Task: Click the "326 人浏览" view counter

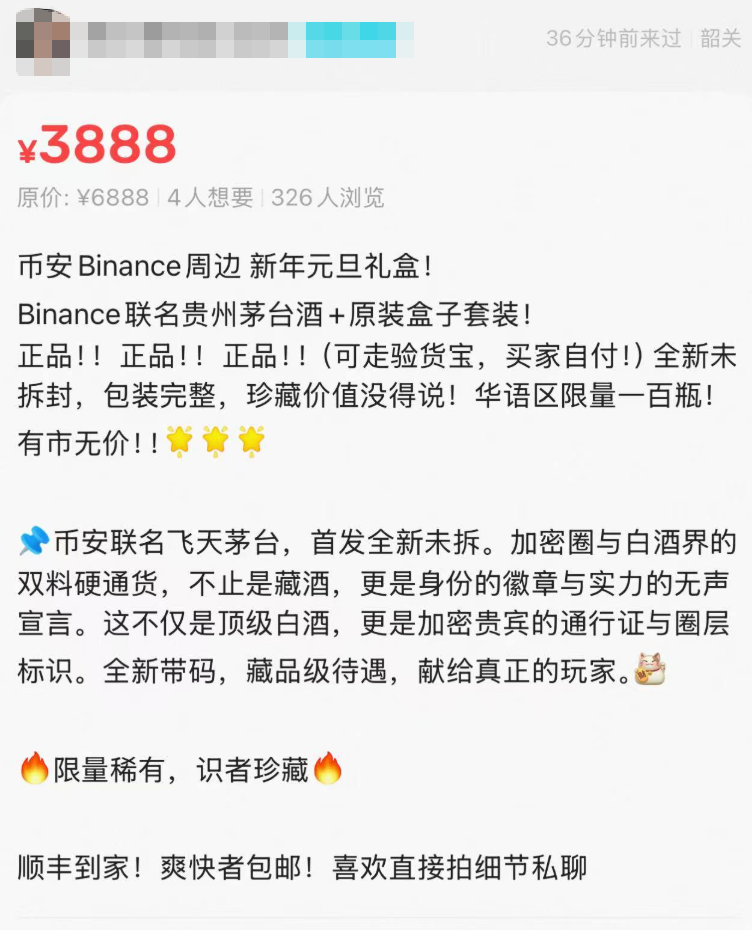Action: pyautogui.click(x=330, y=198)
